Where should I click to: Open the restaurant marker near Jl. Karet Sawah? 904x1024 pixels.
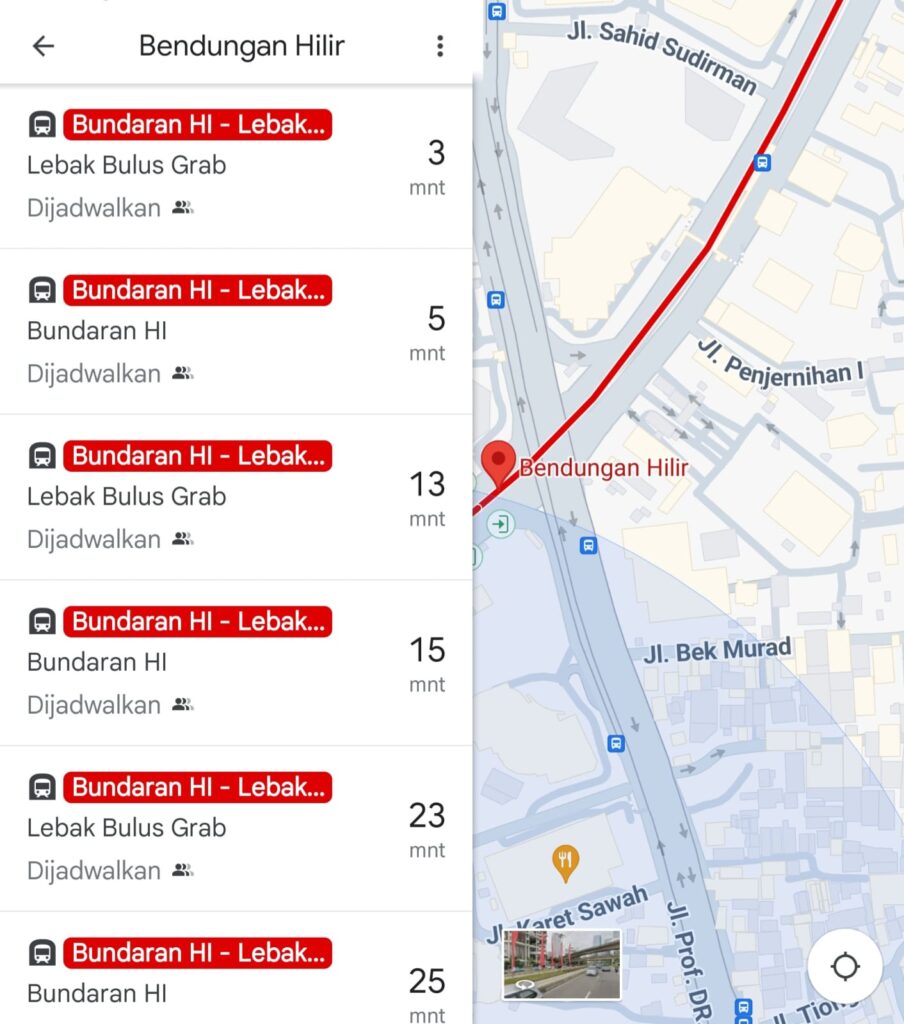[566, 862]
